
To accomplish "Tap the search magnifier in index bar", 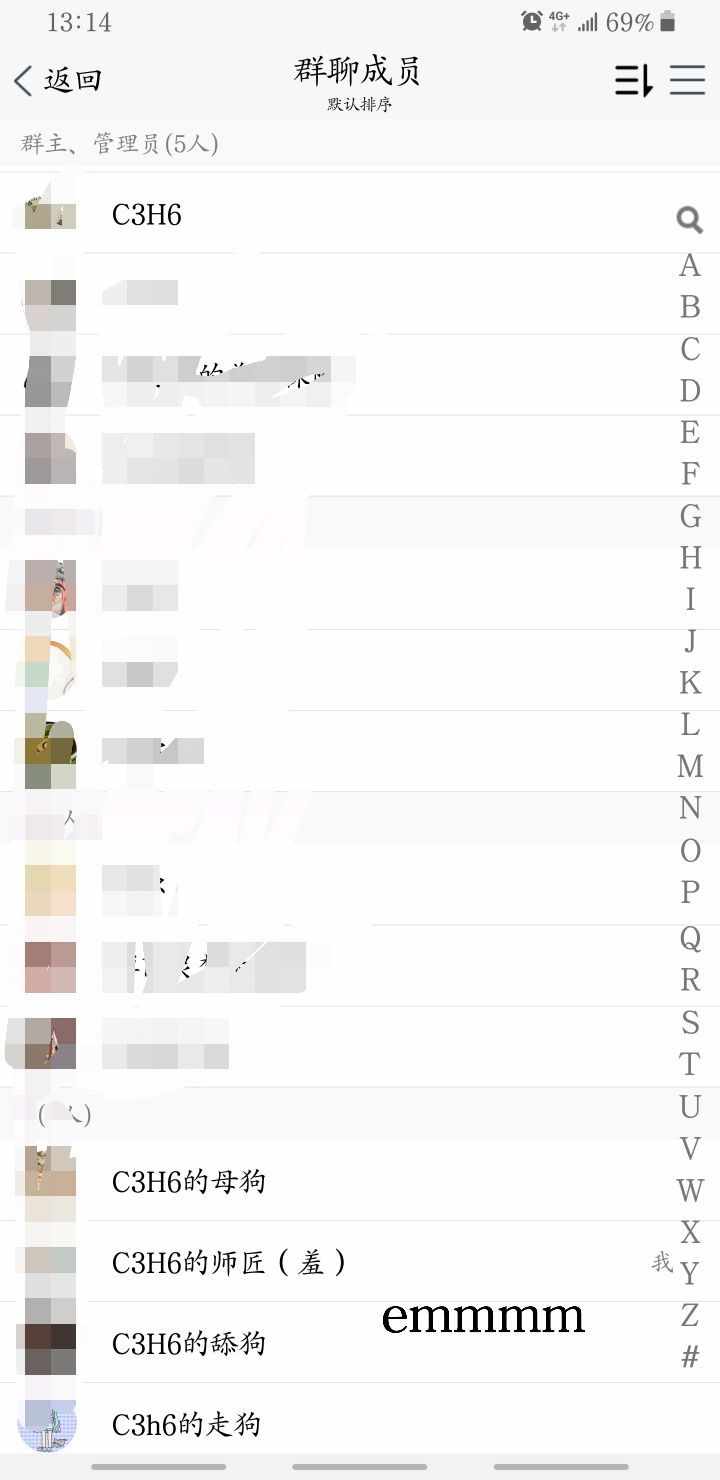I will pos(689,220).
